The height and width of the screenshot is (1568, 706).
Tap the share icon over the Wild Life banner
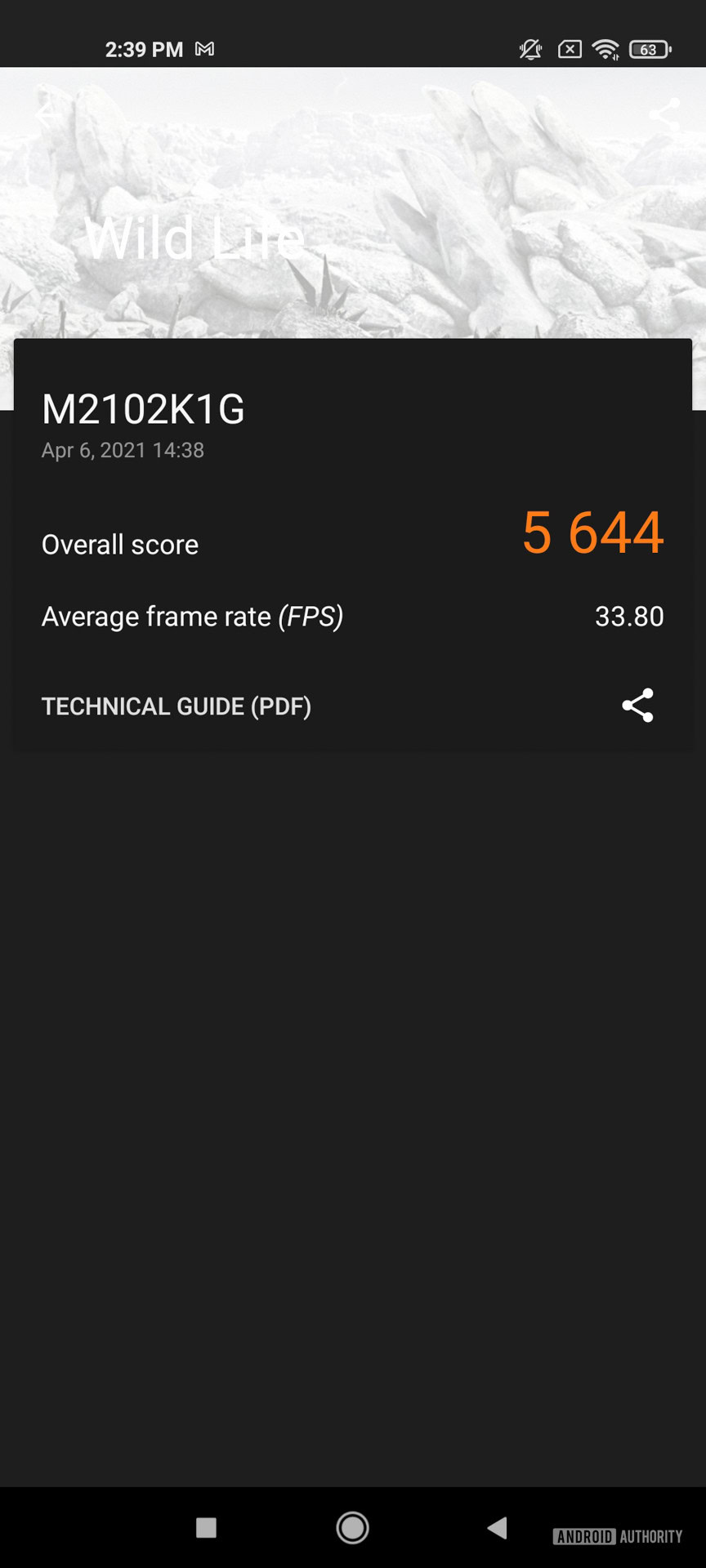tap(664, 114)
